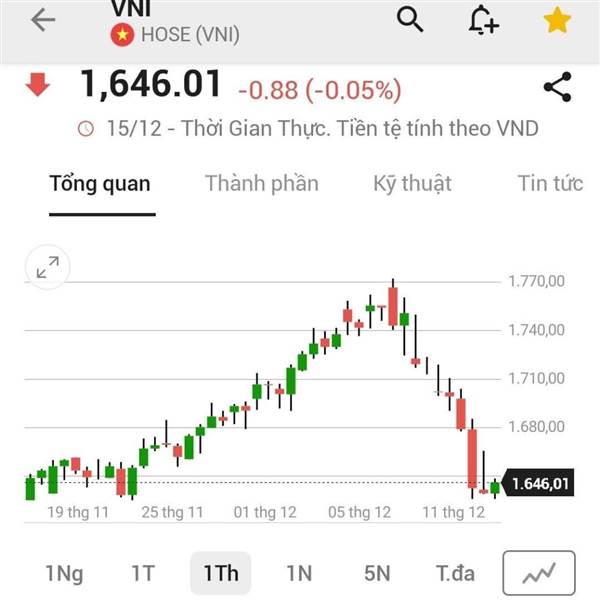600x600 pixels.
Task: Expand the chart to full screen
Action: [48, 267]
